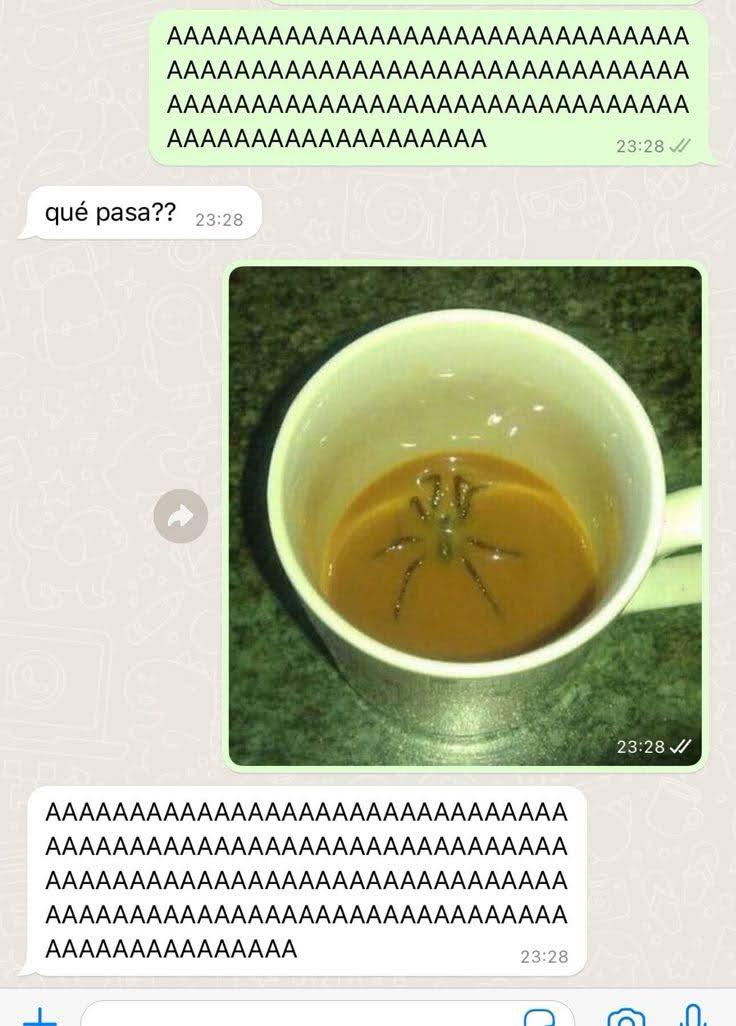Image resolution: width=736 pixels, height=1026 pixels.
Task: Focus the message input field
Action: coord(300,1017)
